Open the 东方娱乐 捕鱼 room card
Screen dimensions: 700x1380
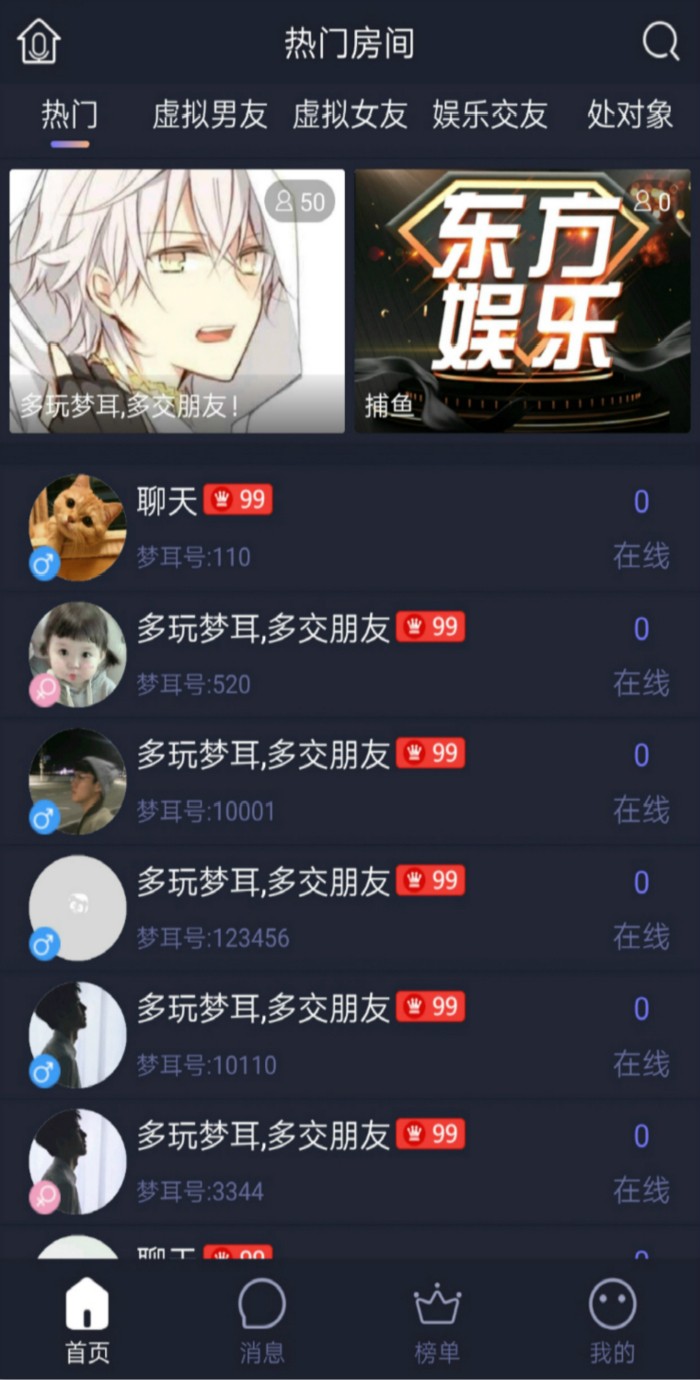tap(522, 300)
